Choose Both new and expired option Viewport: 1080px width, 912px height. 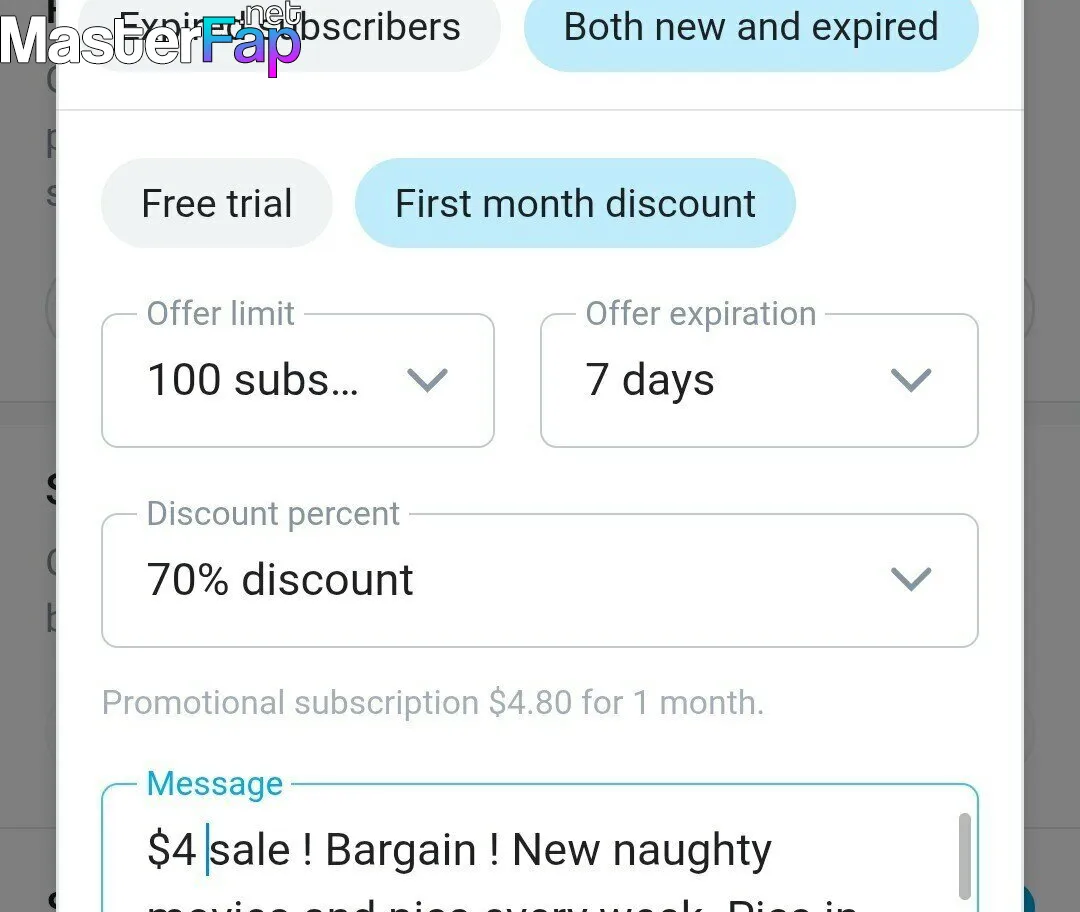coord(750,28)
